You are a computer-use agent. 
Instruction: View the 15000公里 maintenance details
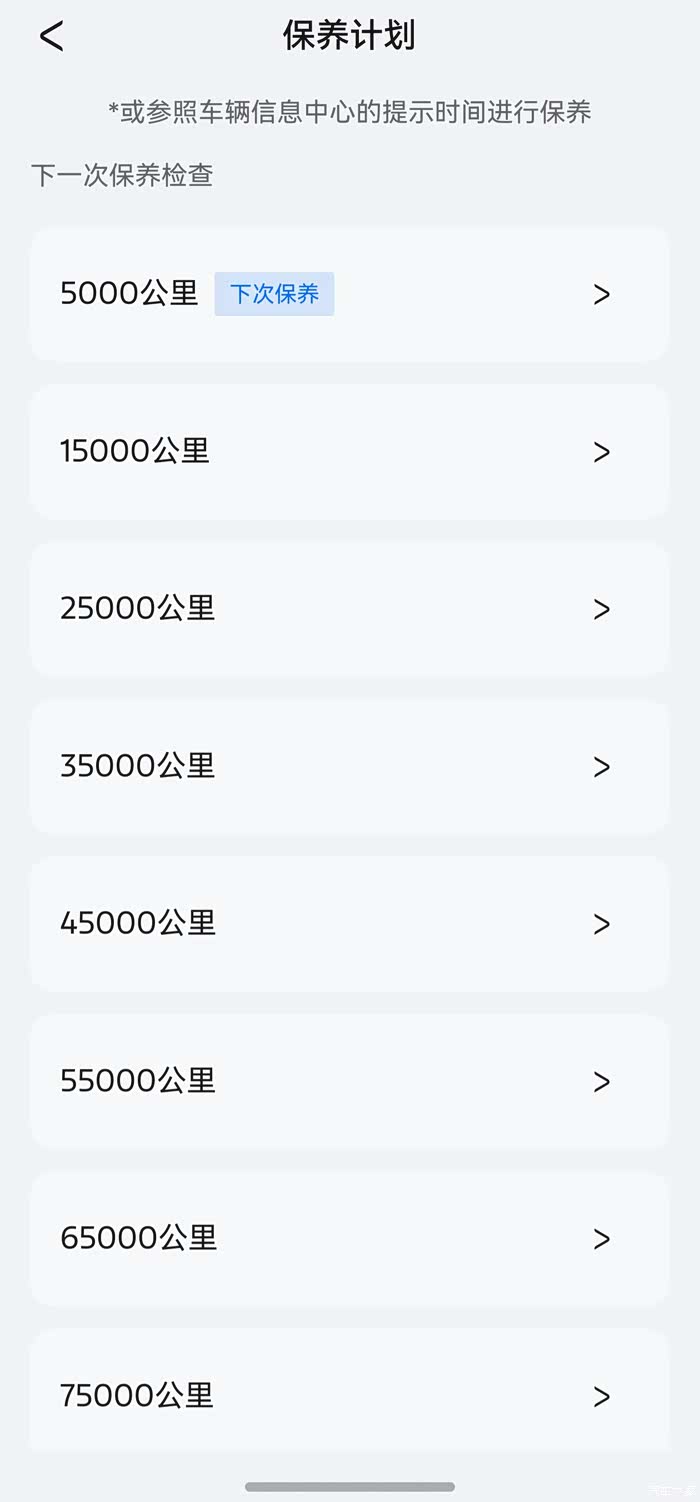click(349, 451)
